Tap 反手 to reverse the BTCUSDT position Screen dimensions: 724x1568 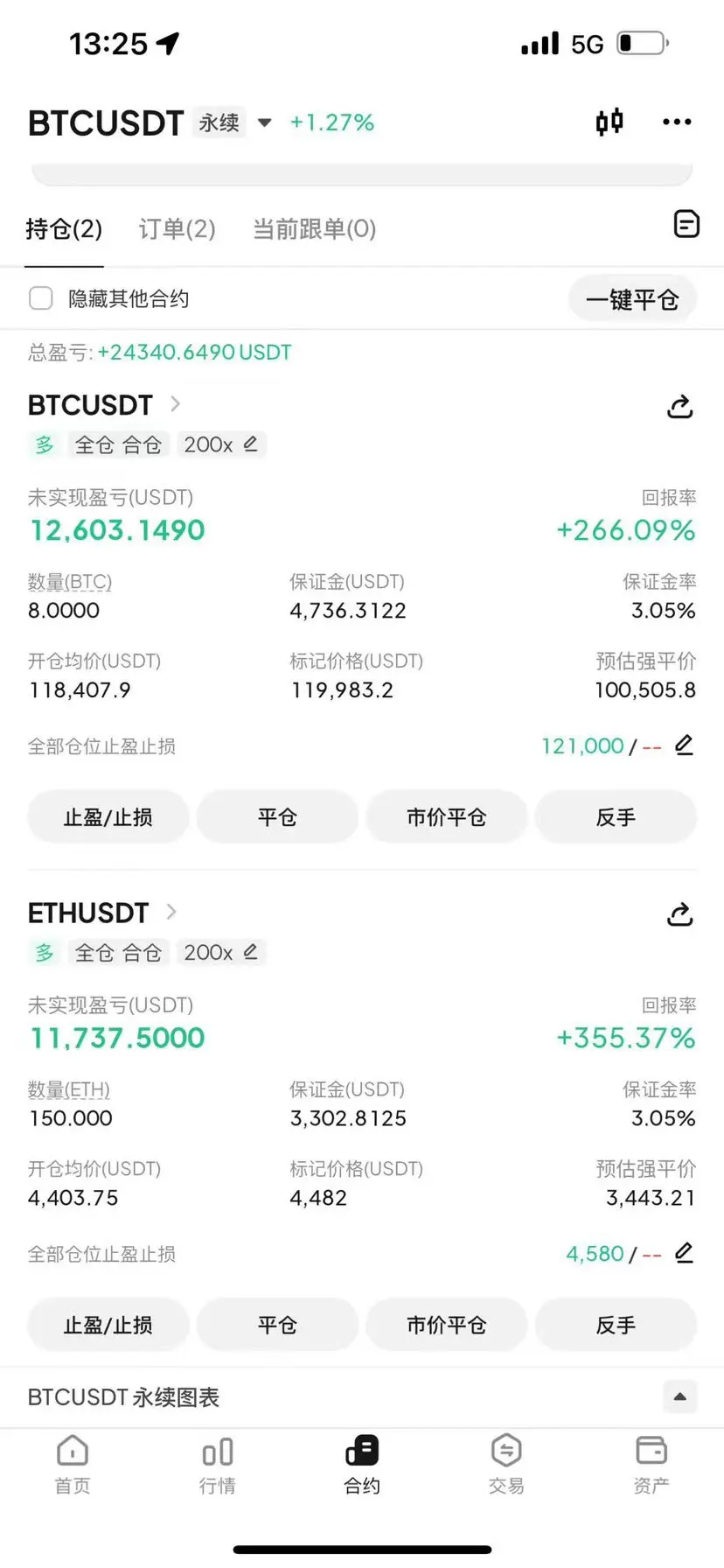[615, 817]
